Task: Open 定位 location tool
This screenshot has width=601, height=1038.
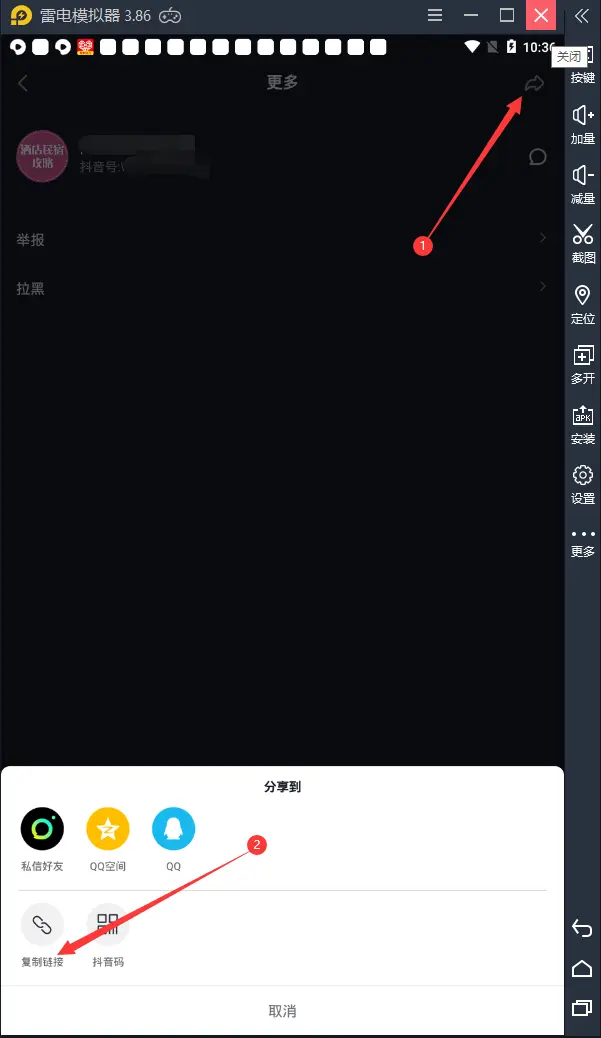Action: 583,304
